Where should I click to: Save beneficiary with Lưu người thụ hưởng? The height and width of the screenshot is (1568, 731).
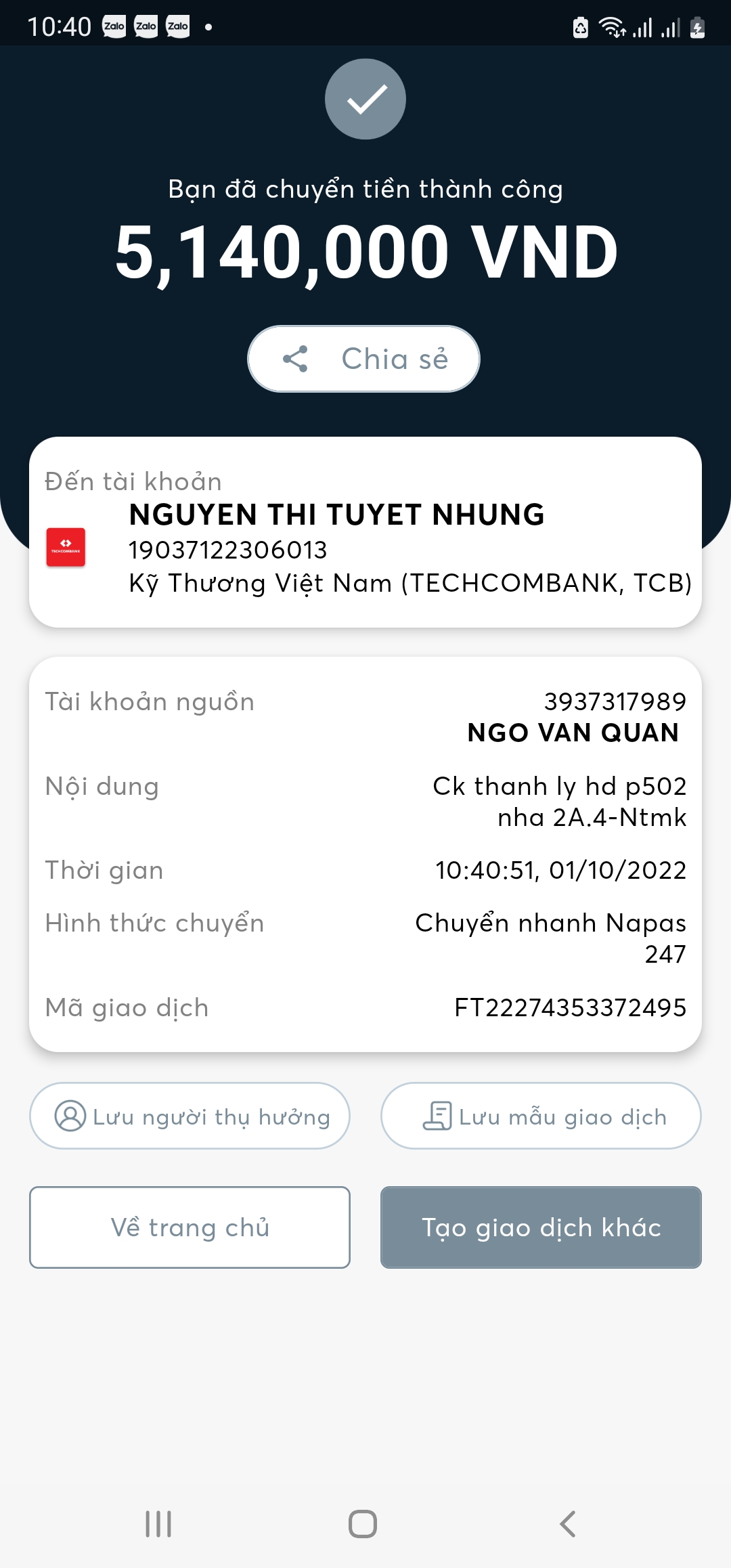[x=190, y=1116]
